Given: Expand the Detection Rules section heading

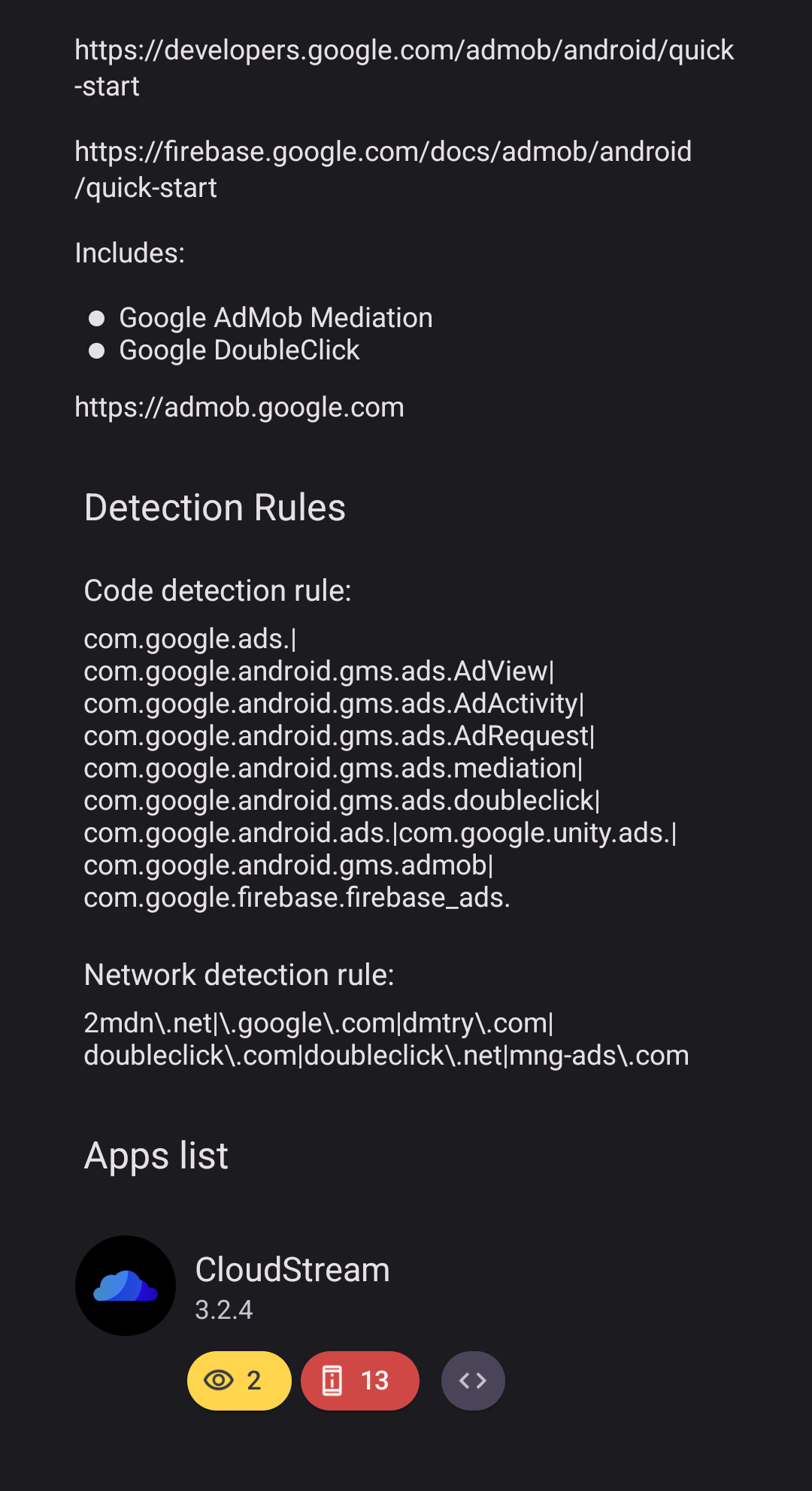Looking at the screenshot, I should pyautogui.click(x=215, y=508).
